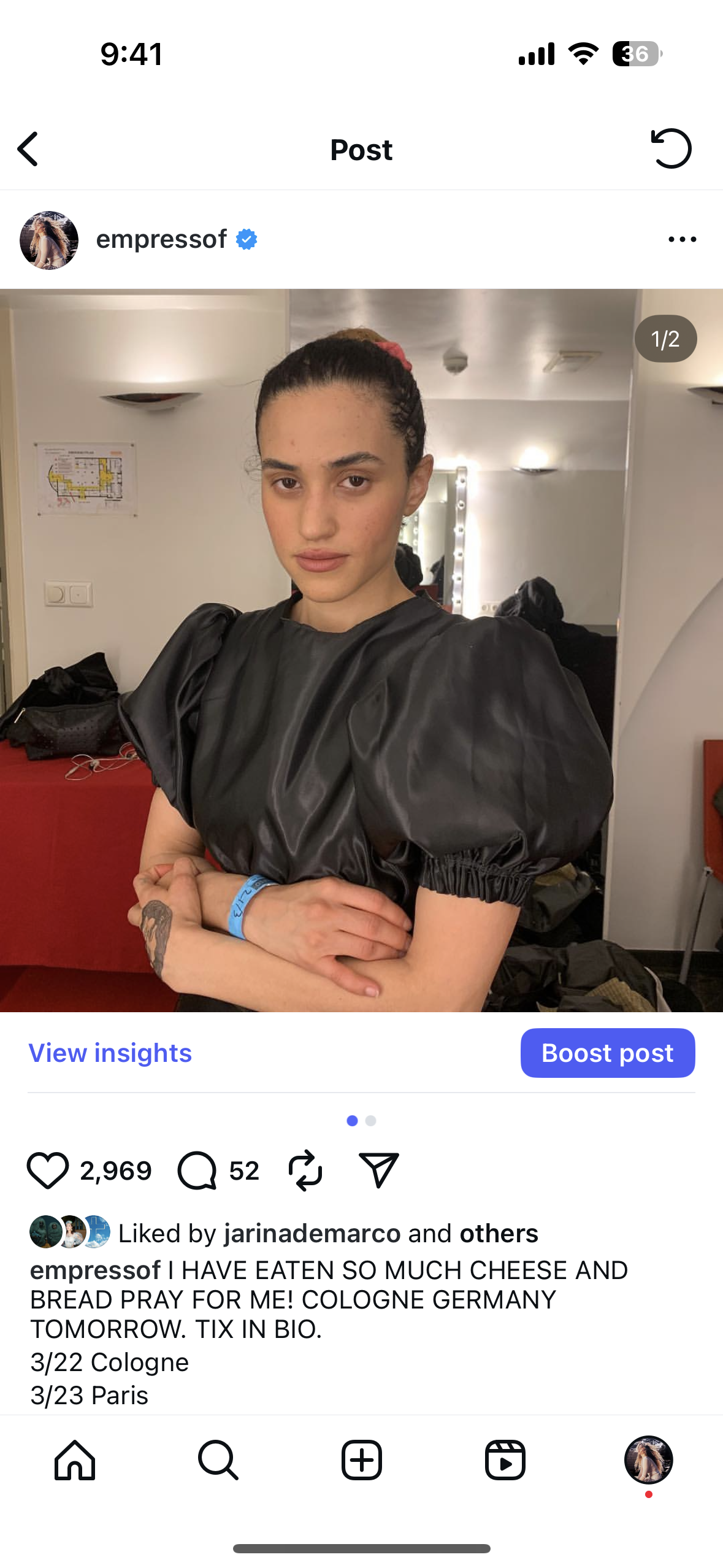This screenshot has height=1568, width=723.
Task: Open the post photo of the carousel
Action: pos(361,650)
